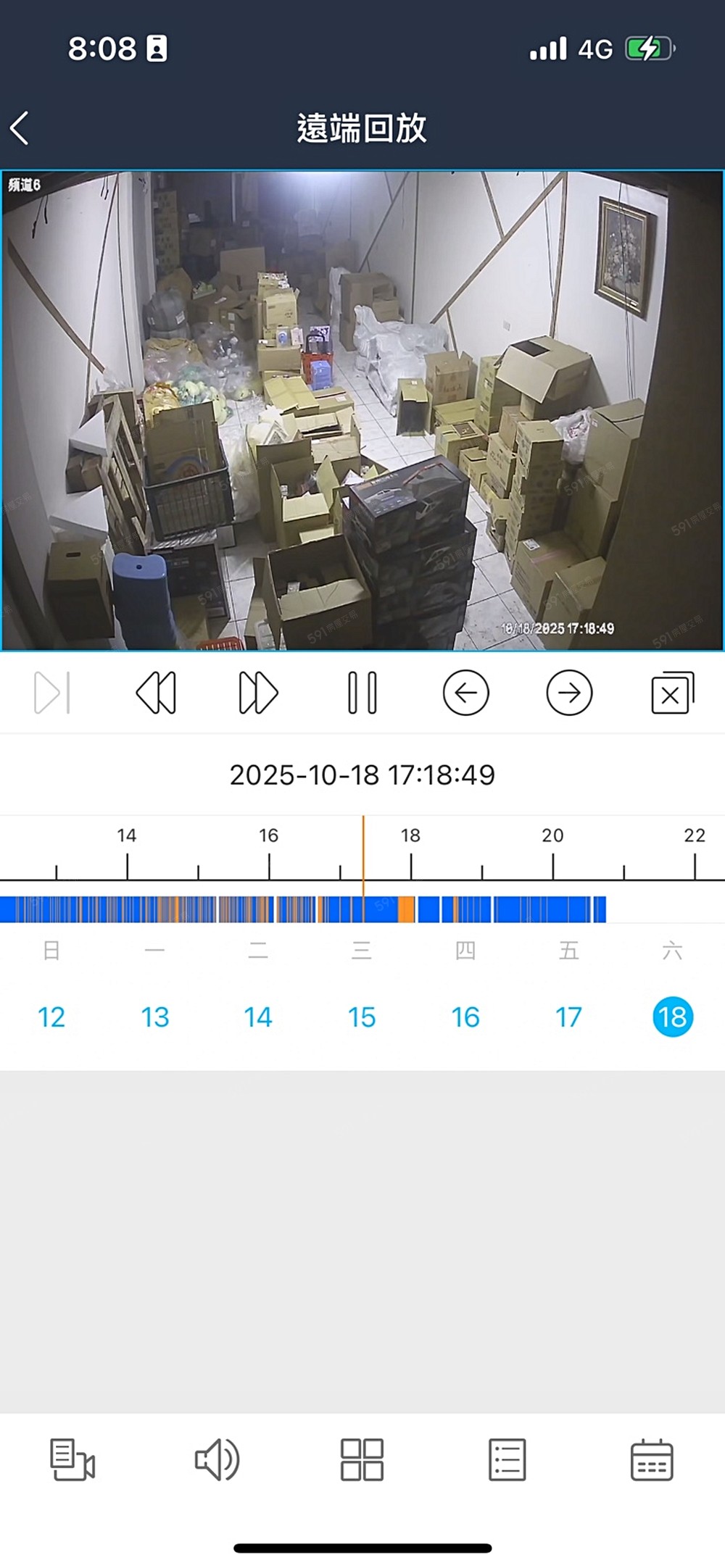725x1568 pixels.
Task: Select date 12 in the calendar strip
Action: [x=51, y=1017]
